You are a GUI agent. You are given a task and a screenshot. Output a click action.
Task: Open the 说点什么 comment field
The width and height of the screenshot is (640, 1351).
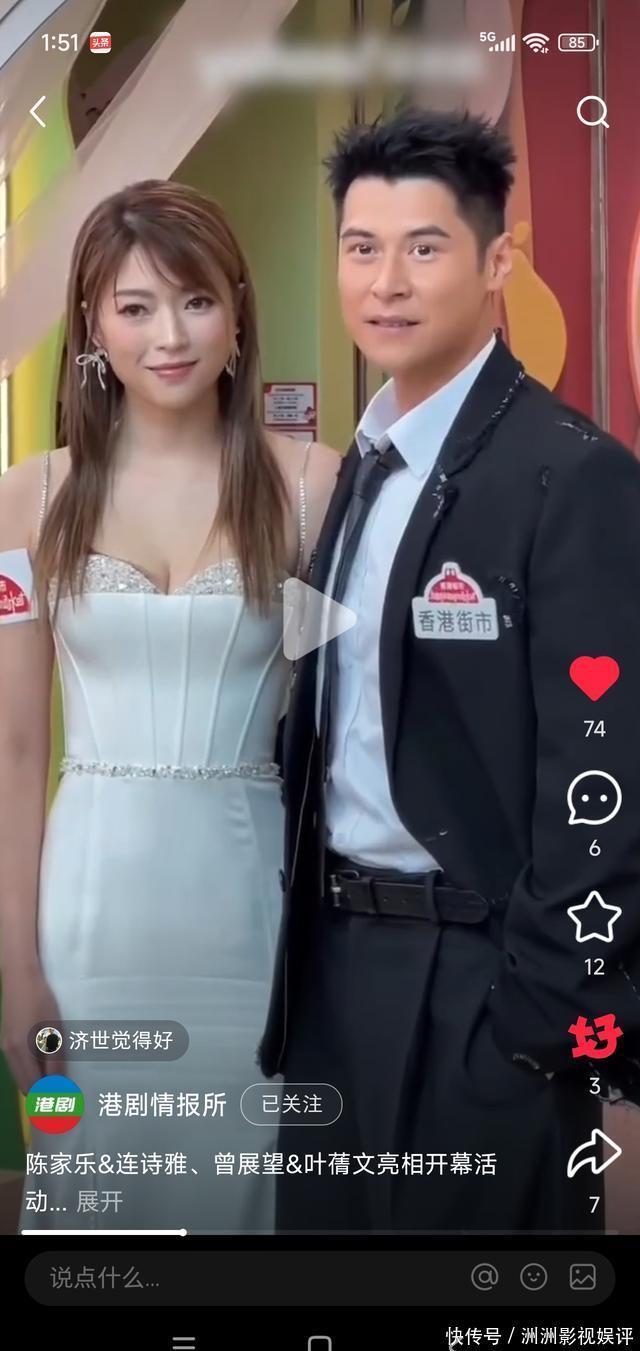point(240,1277)
